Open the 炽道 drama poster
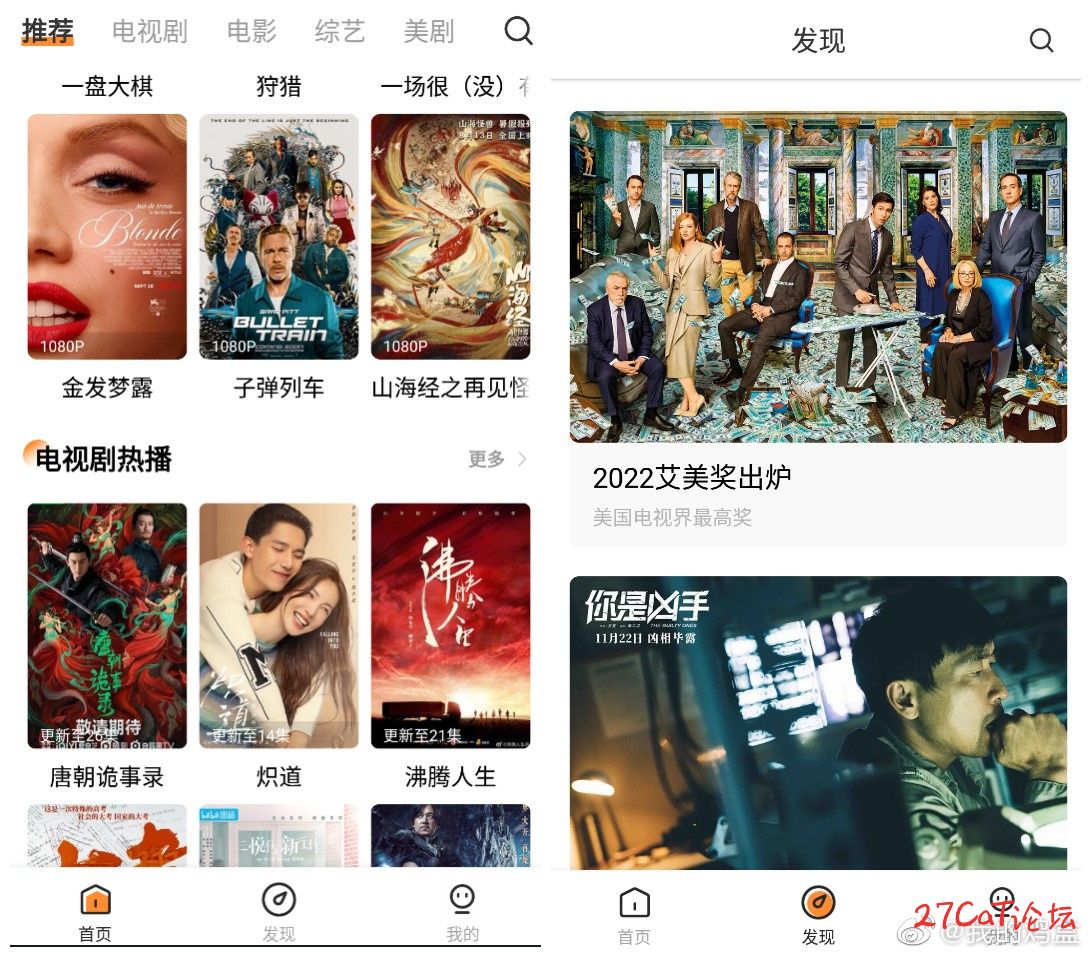Screen dimensions: 1091x957 pos(278,626)
